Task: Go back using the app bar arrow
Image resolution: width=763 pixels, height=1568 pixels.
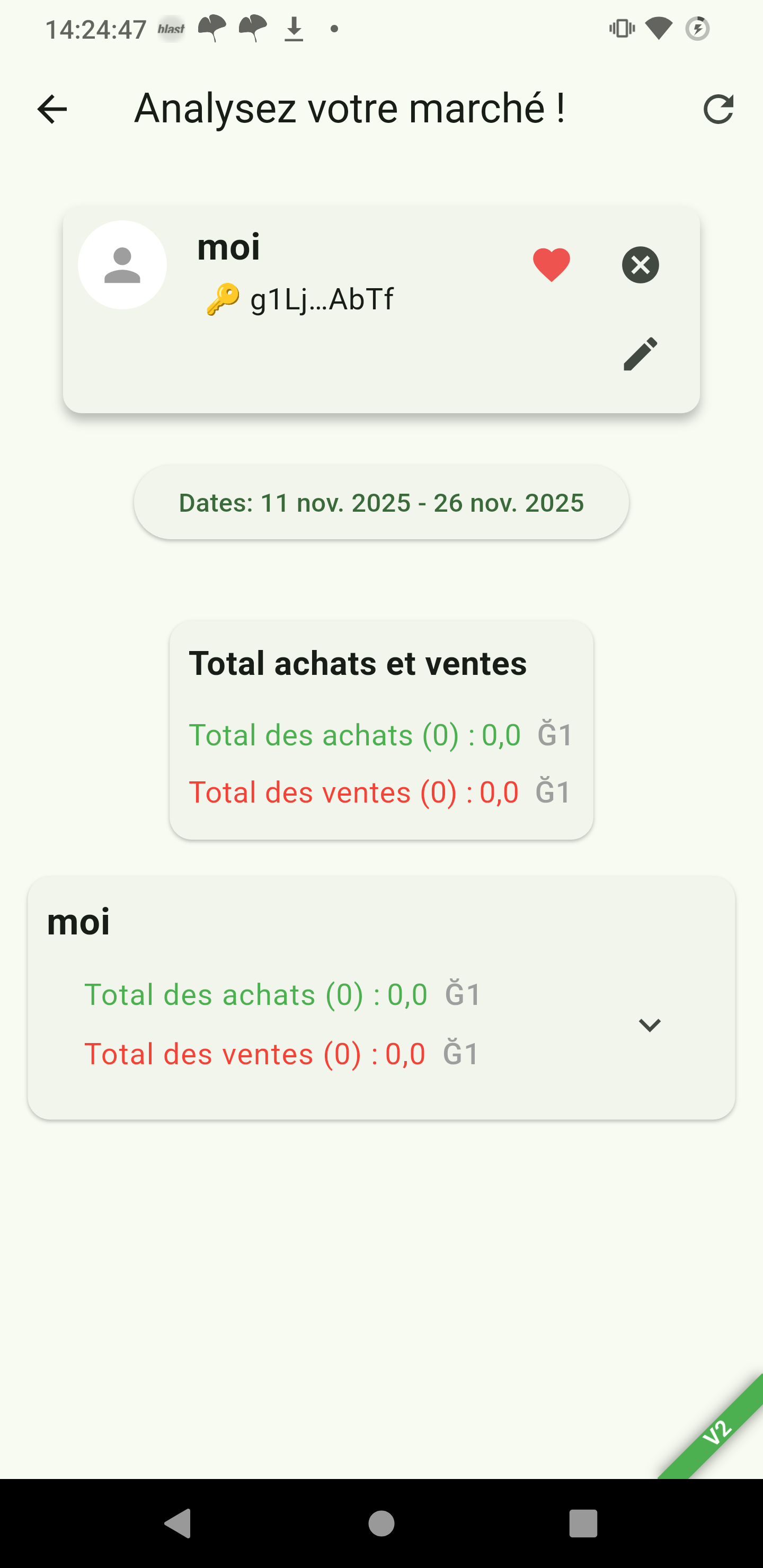Action: [52, 110]
